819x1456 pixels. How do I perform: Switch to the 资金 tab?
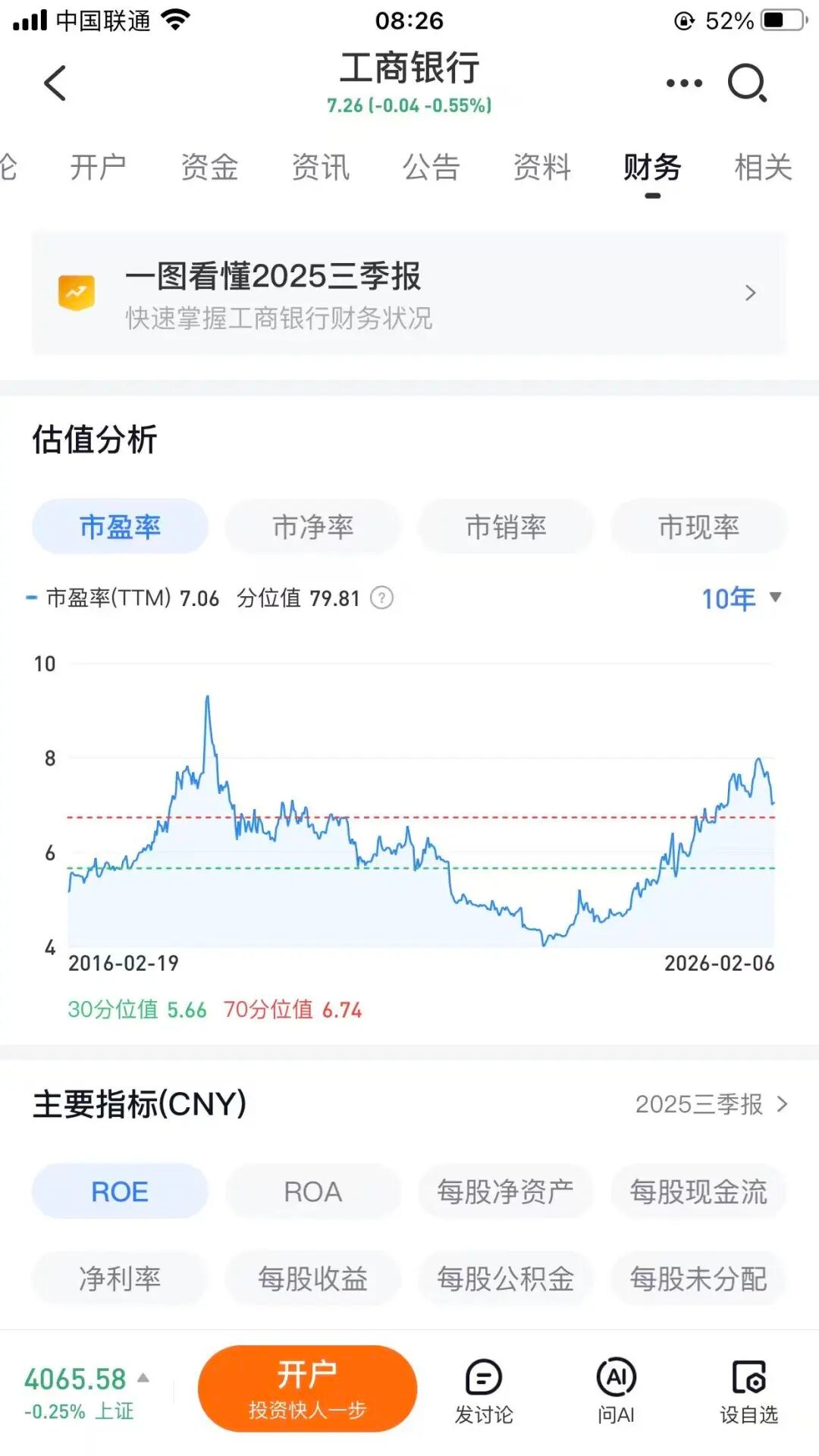(x=209, y=167)
